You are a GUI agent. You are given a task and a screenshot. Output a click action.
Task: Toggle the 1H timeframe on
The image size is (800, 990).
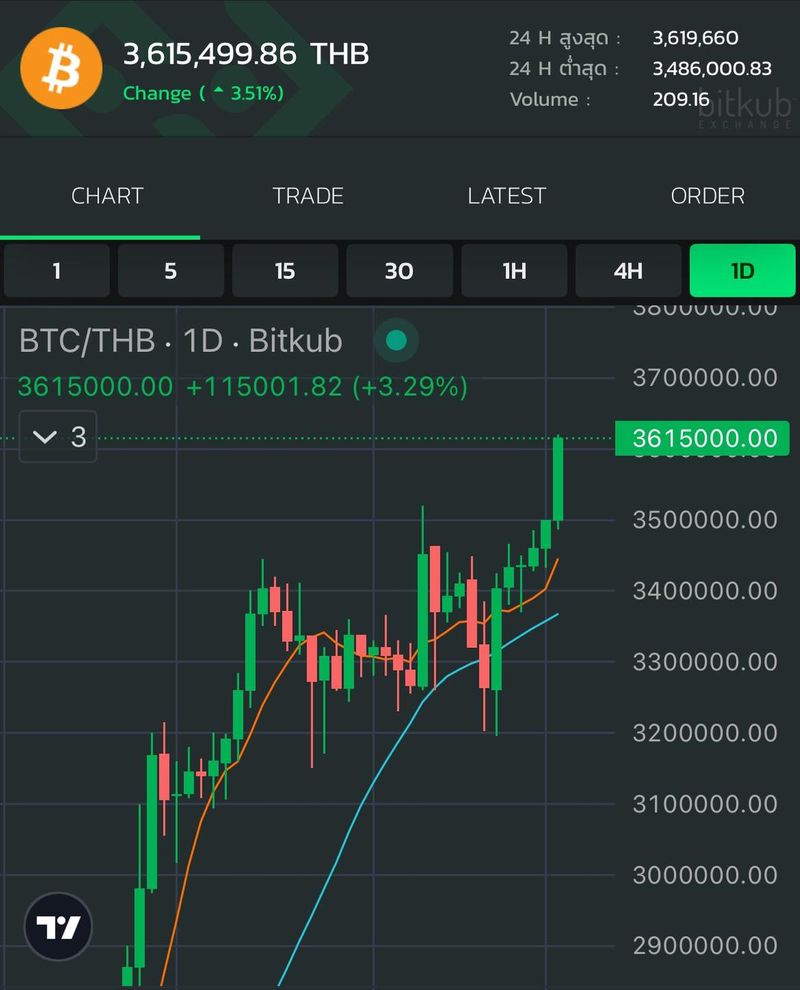point(513,270)
